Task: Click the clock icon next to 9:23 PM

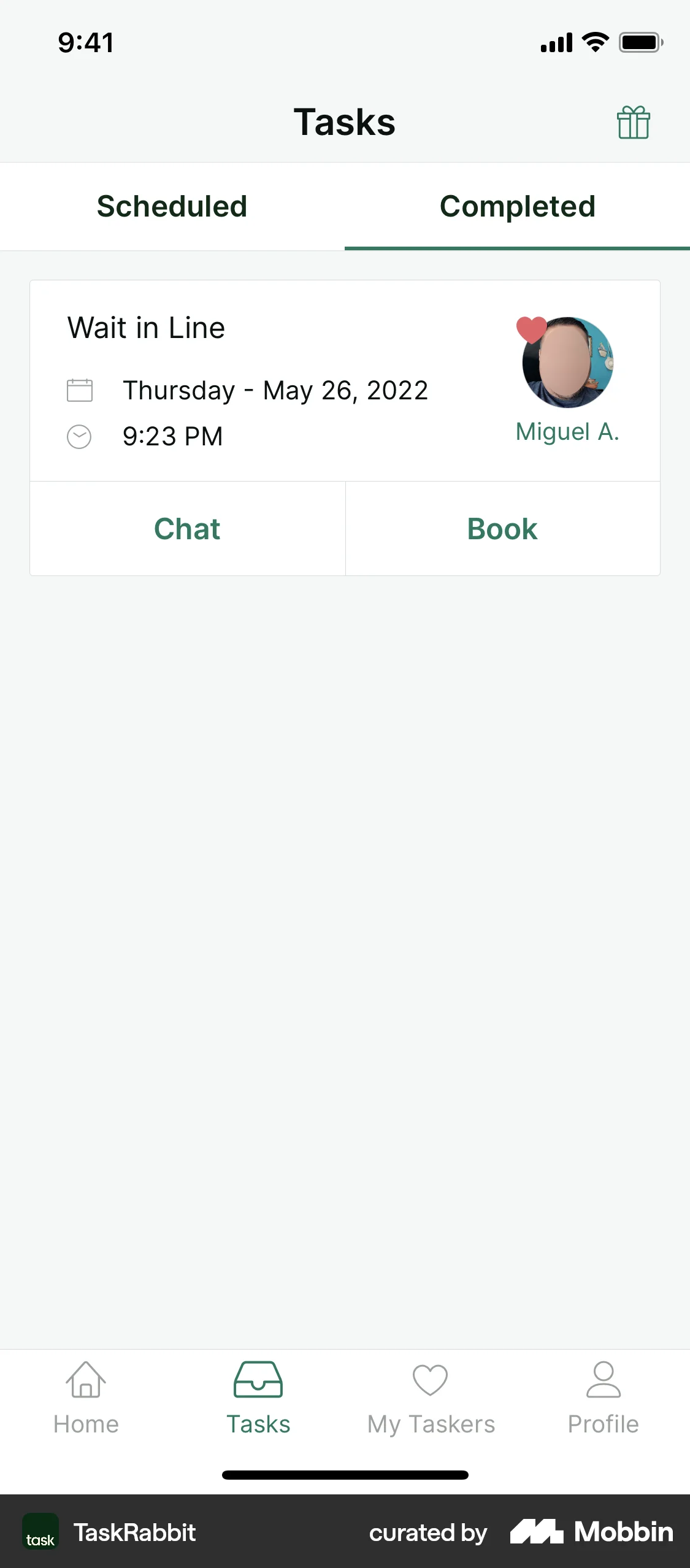Action: [80, 437]
